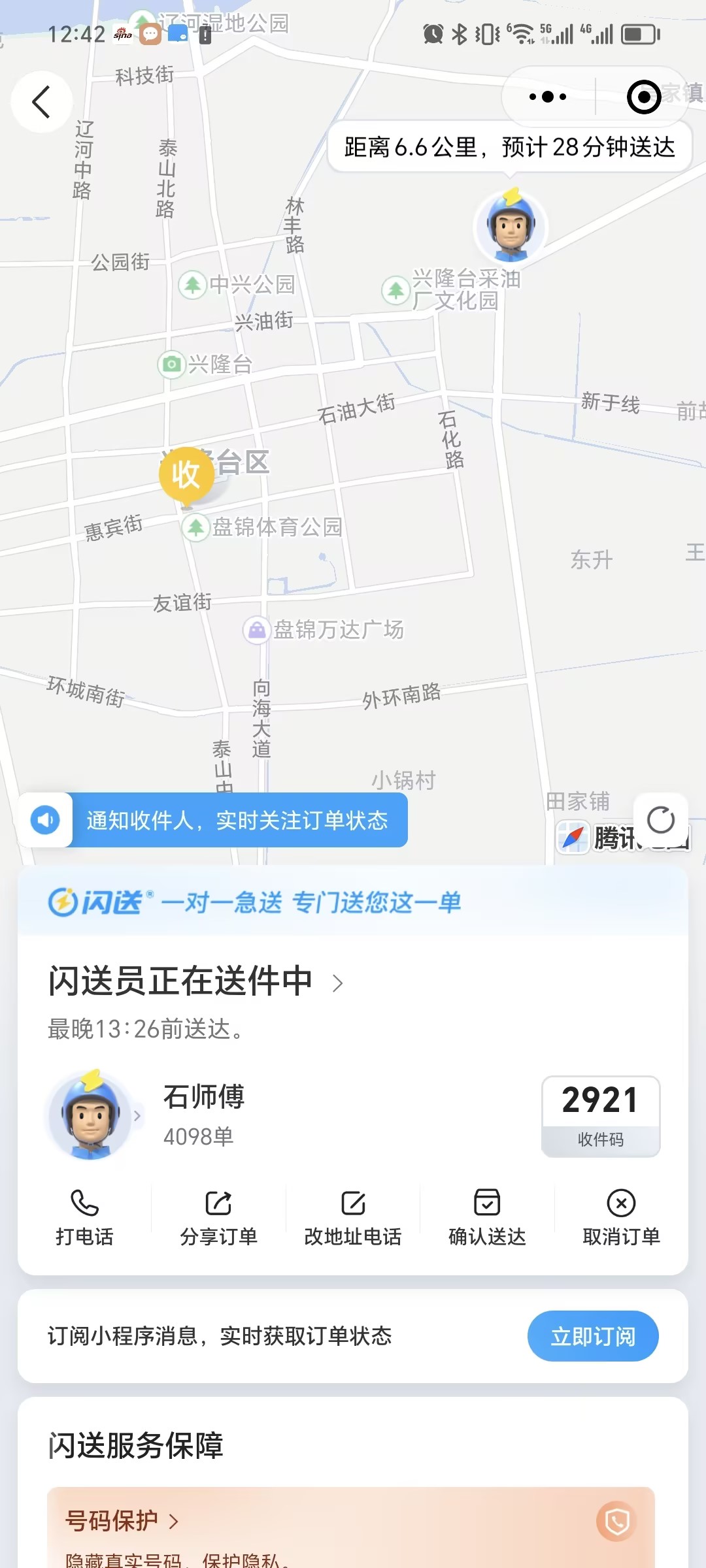Go back using the top-left arrow

[x=42, y=102]
